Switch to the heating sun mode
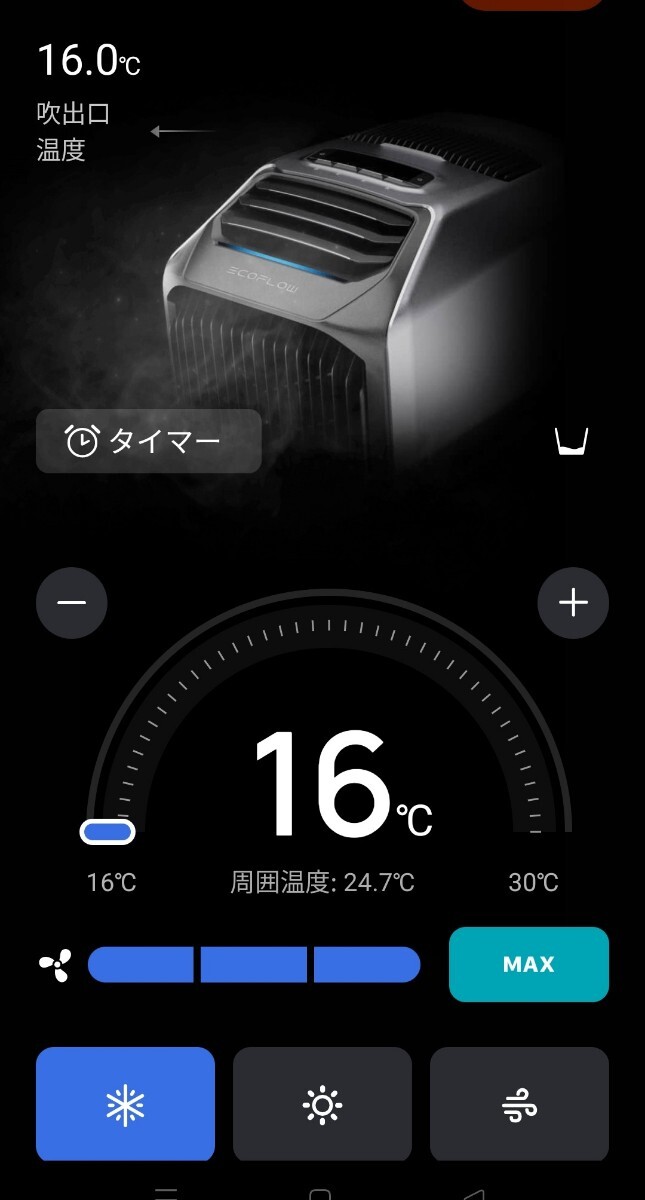 [x=322, y=1105]
